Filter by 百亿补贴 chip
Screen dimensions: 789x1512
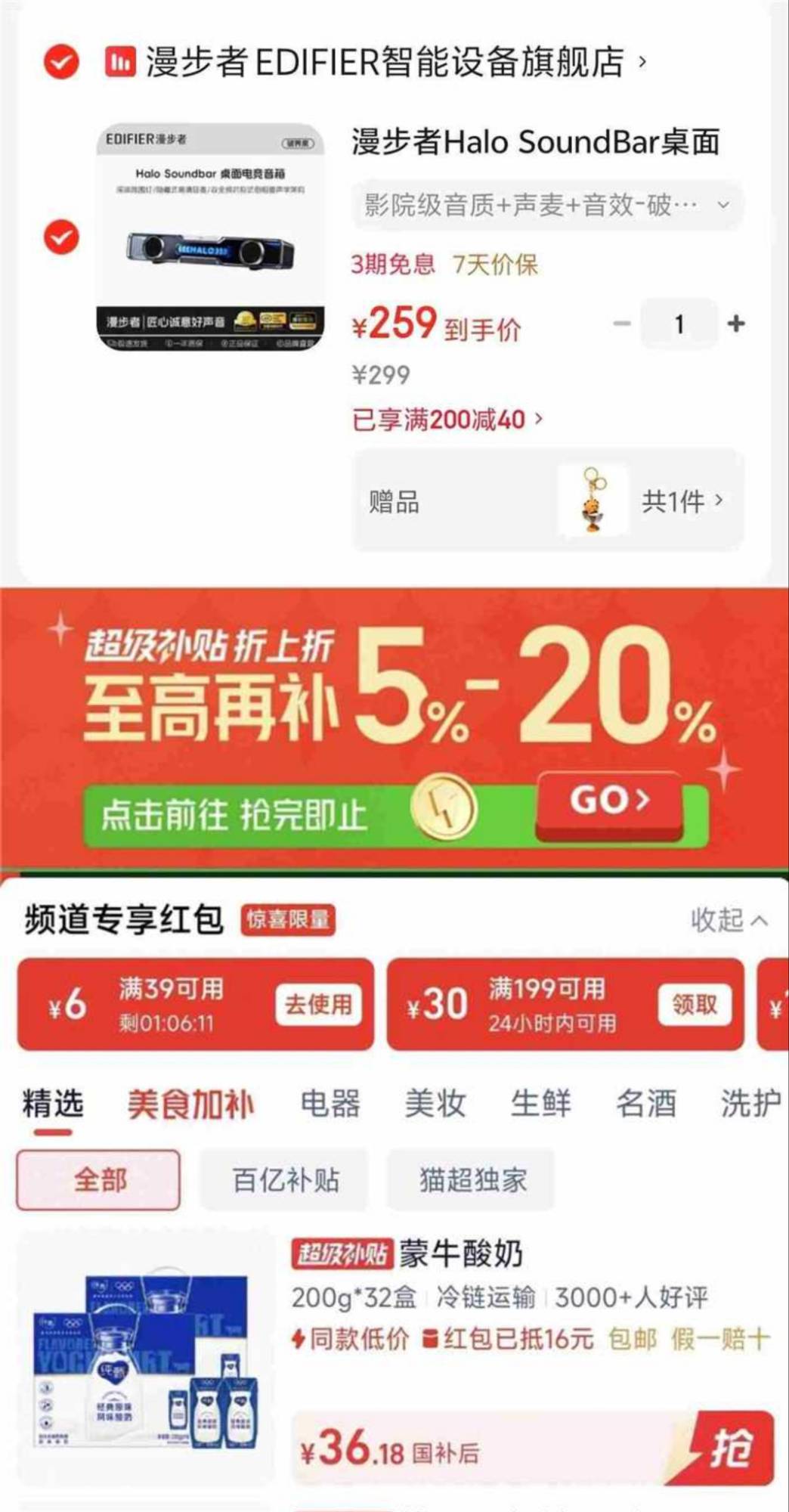285,1180
